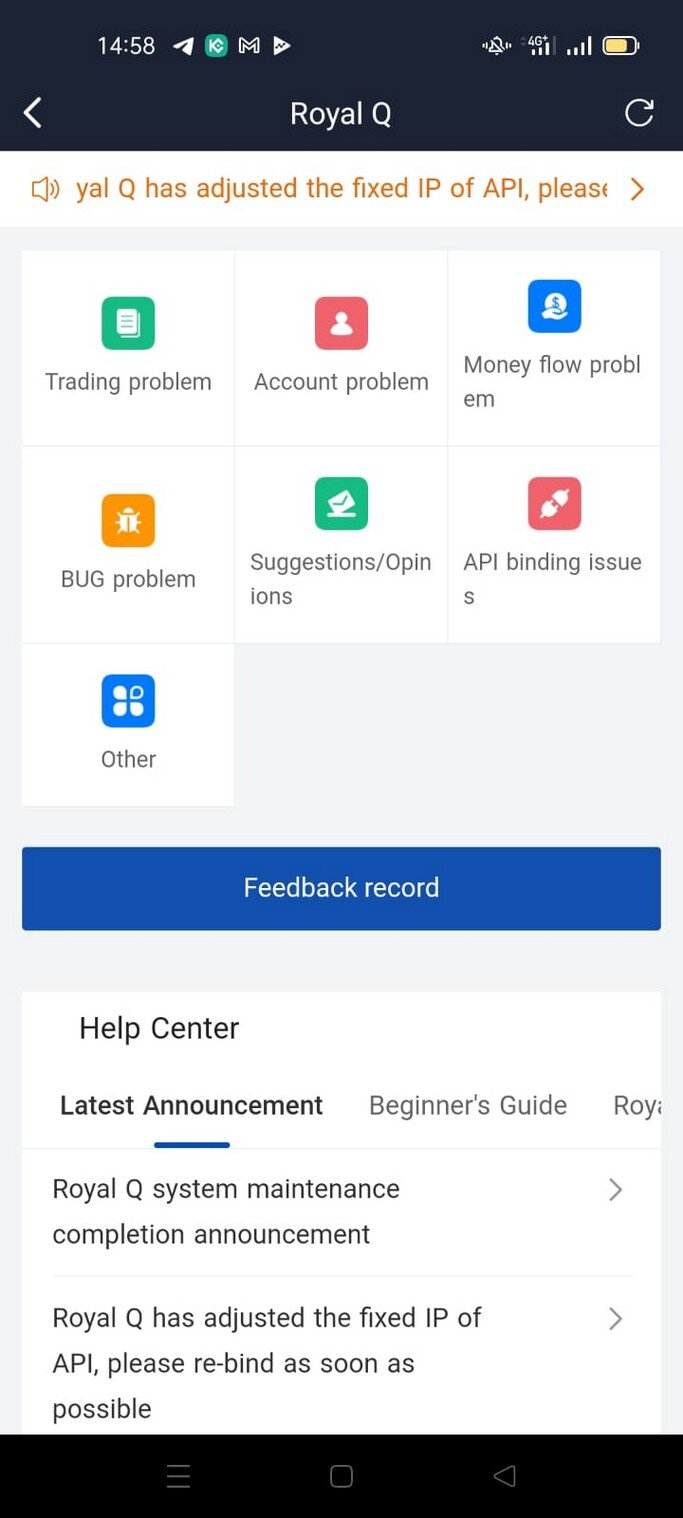Choose Account problem category
Screen dimensions: 683x1518
(x=341, y=348)
